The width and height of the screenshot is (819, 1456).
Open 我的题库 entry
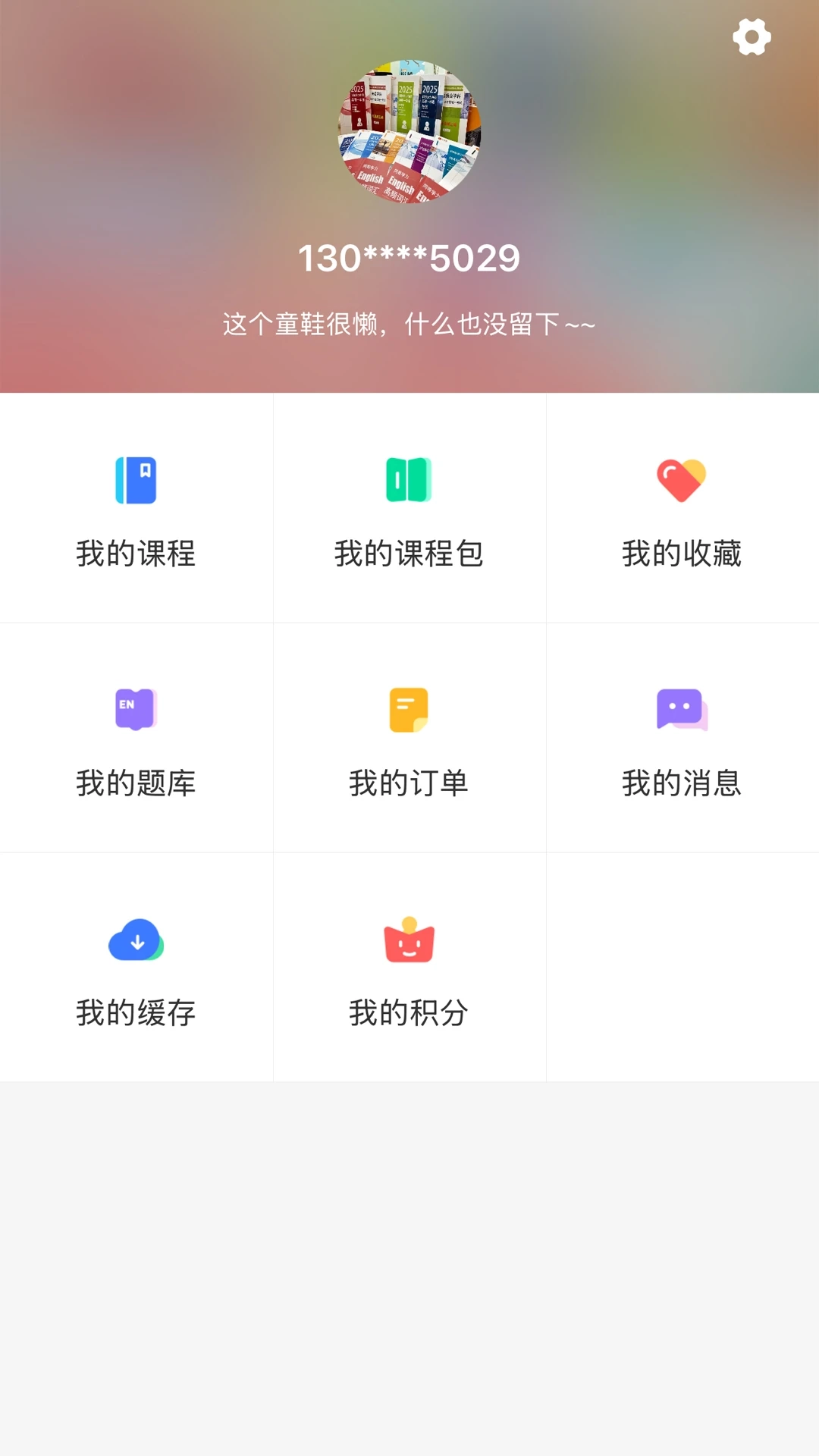136,785
